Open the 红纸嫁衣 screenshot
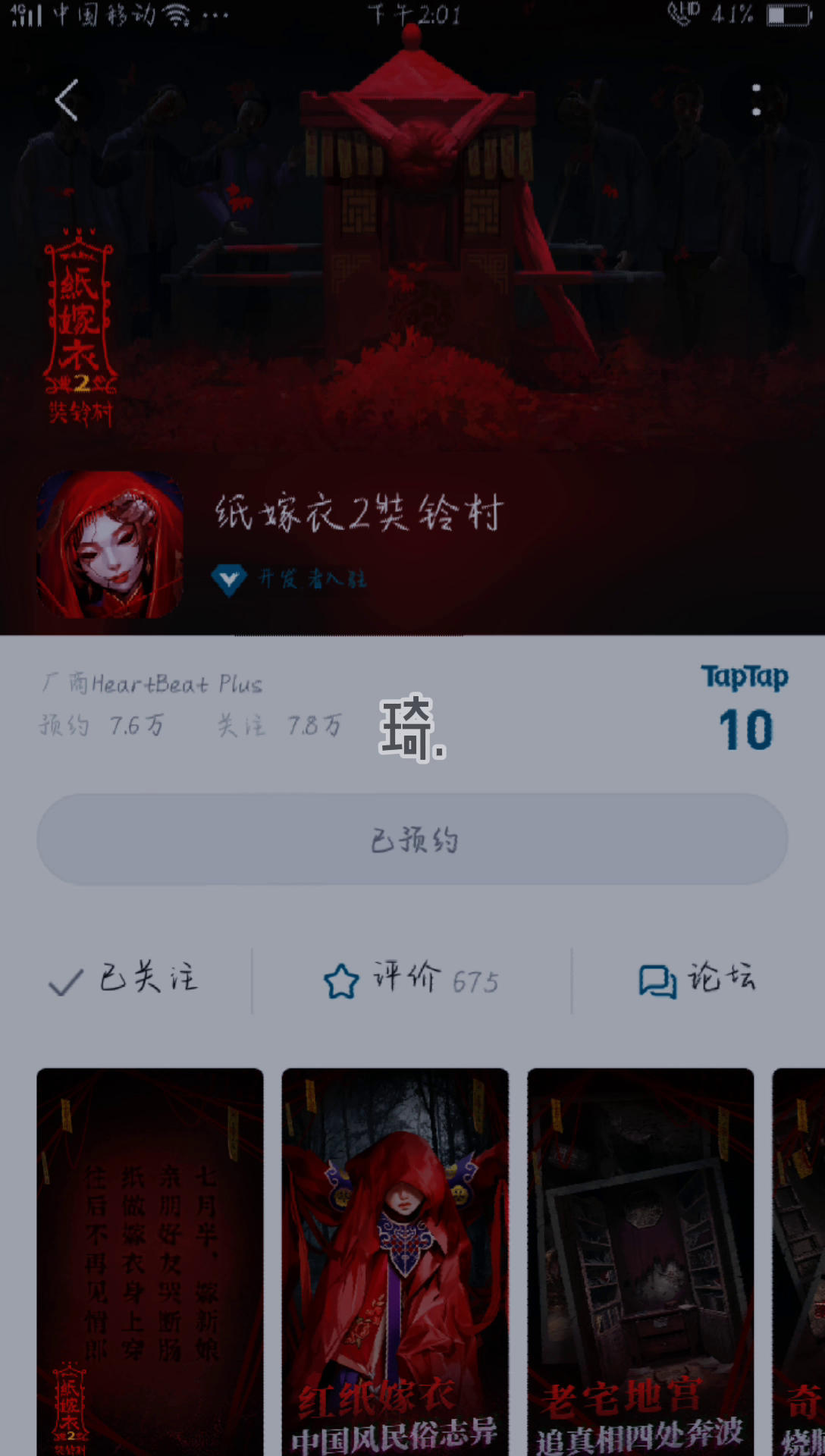 pyautogui.click(x=395, y=1262)
